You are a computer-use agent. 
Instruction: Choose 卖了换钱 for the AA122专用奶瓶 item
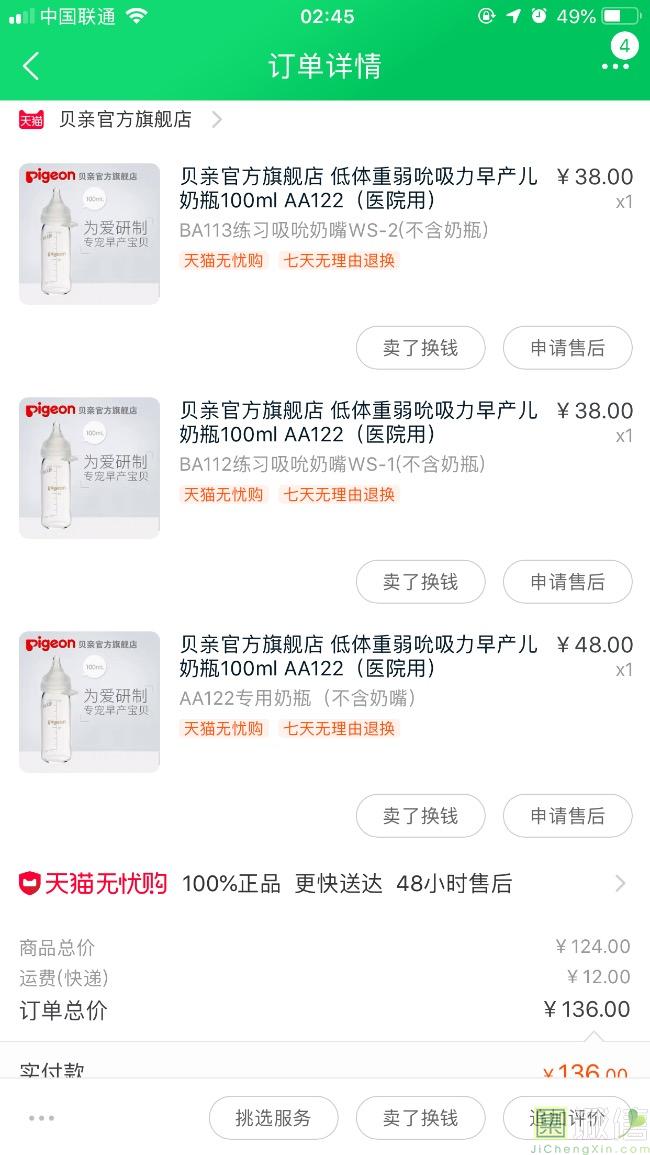point(420,816)
